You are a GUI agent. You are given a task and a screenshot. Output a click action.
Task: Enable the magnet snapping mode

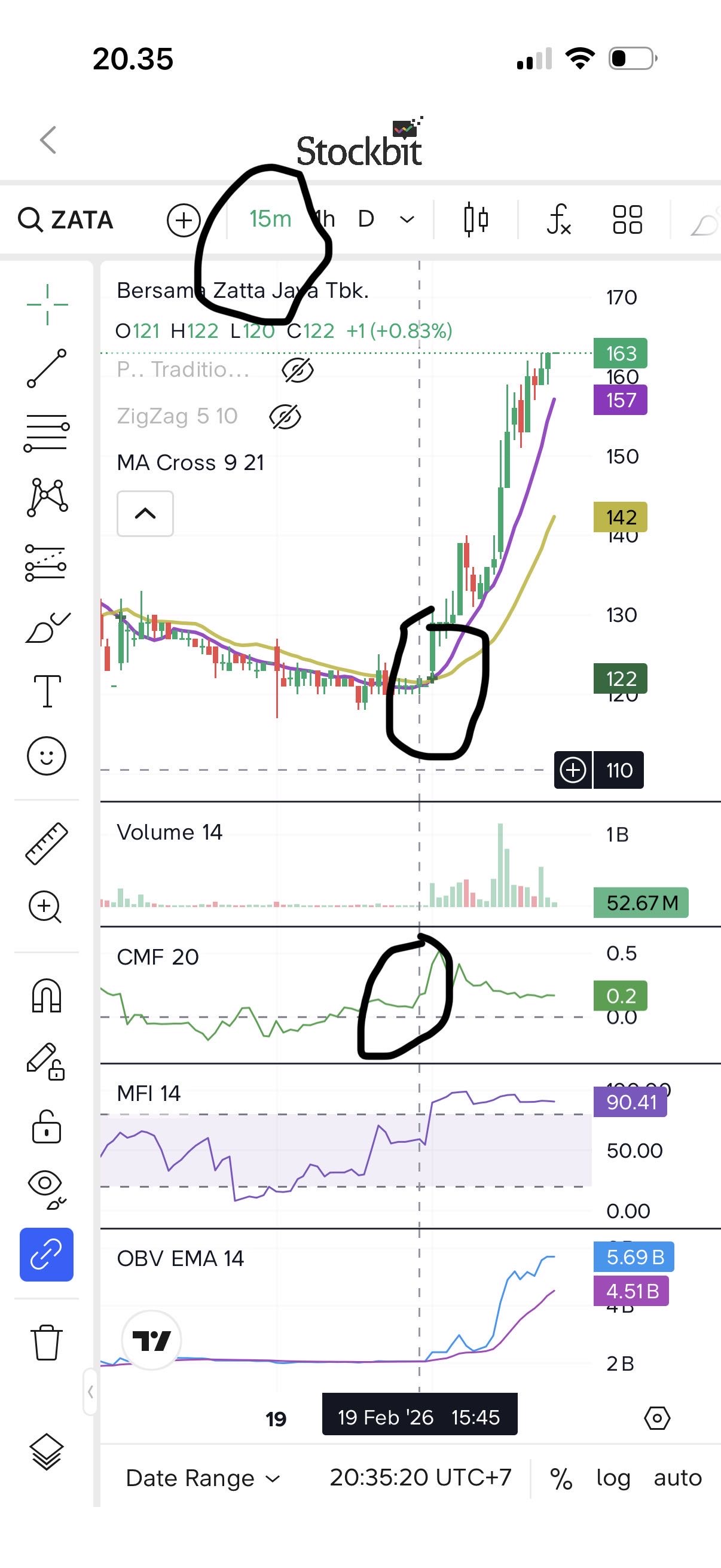pos(47,996)
